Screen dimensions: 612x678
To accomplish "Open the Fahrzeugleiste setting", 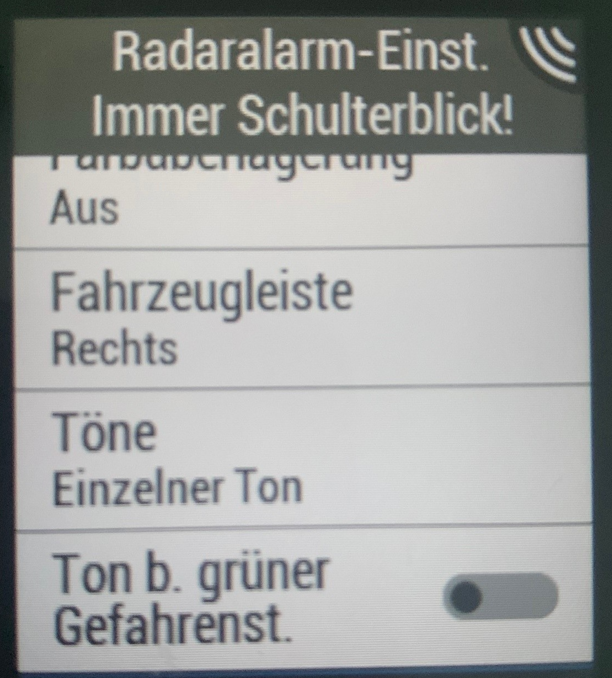I will [300, 318].
